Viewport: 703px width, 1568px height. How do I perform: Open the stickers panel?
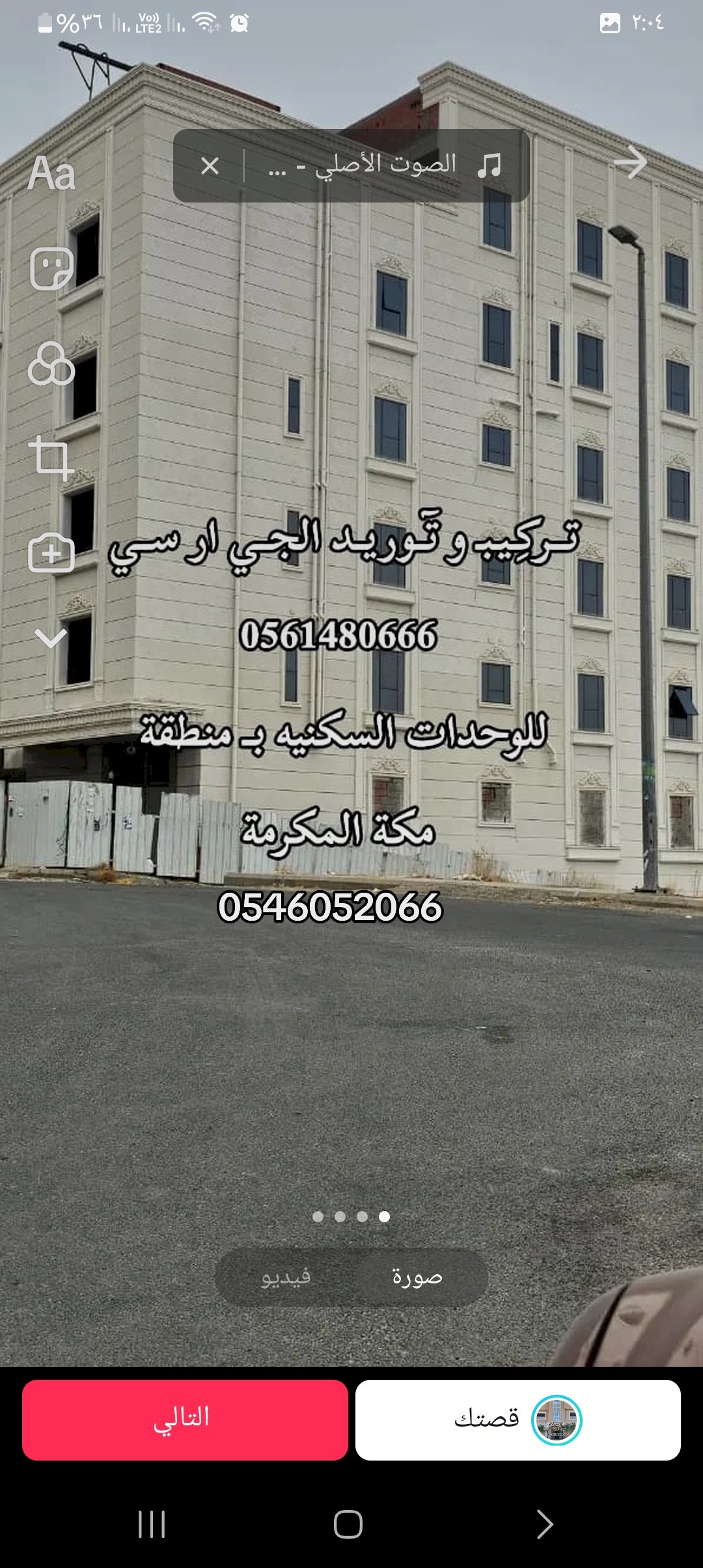(x=51, y=268)
